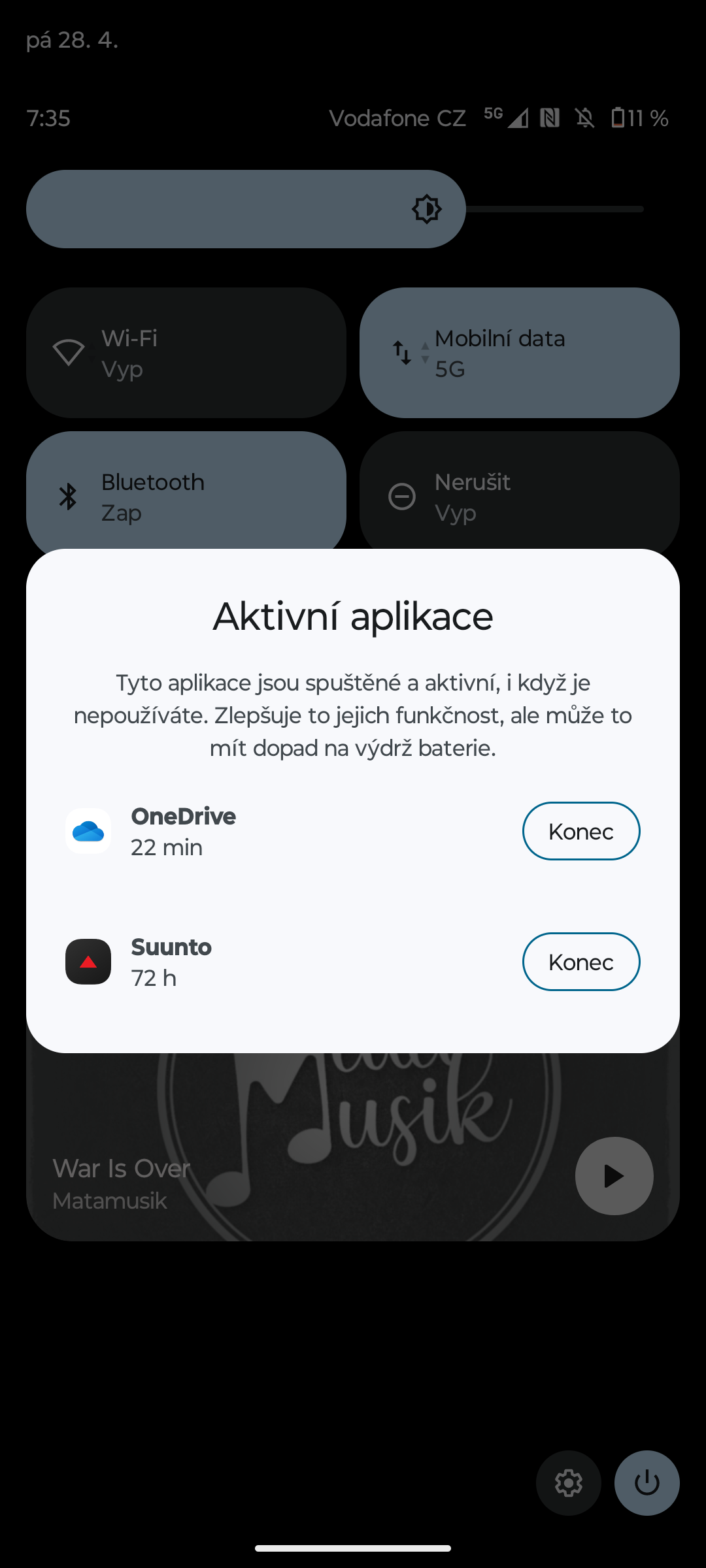
Task: Enable the Nerušit tile
Action: tap(520, 490)
